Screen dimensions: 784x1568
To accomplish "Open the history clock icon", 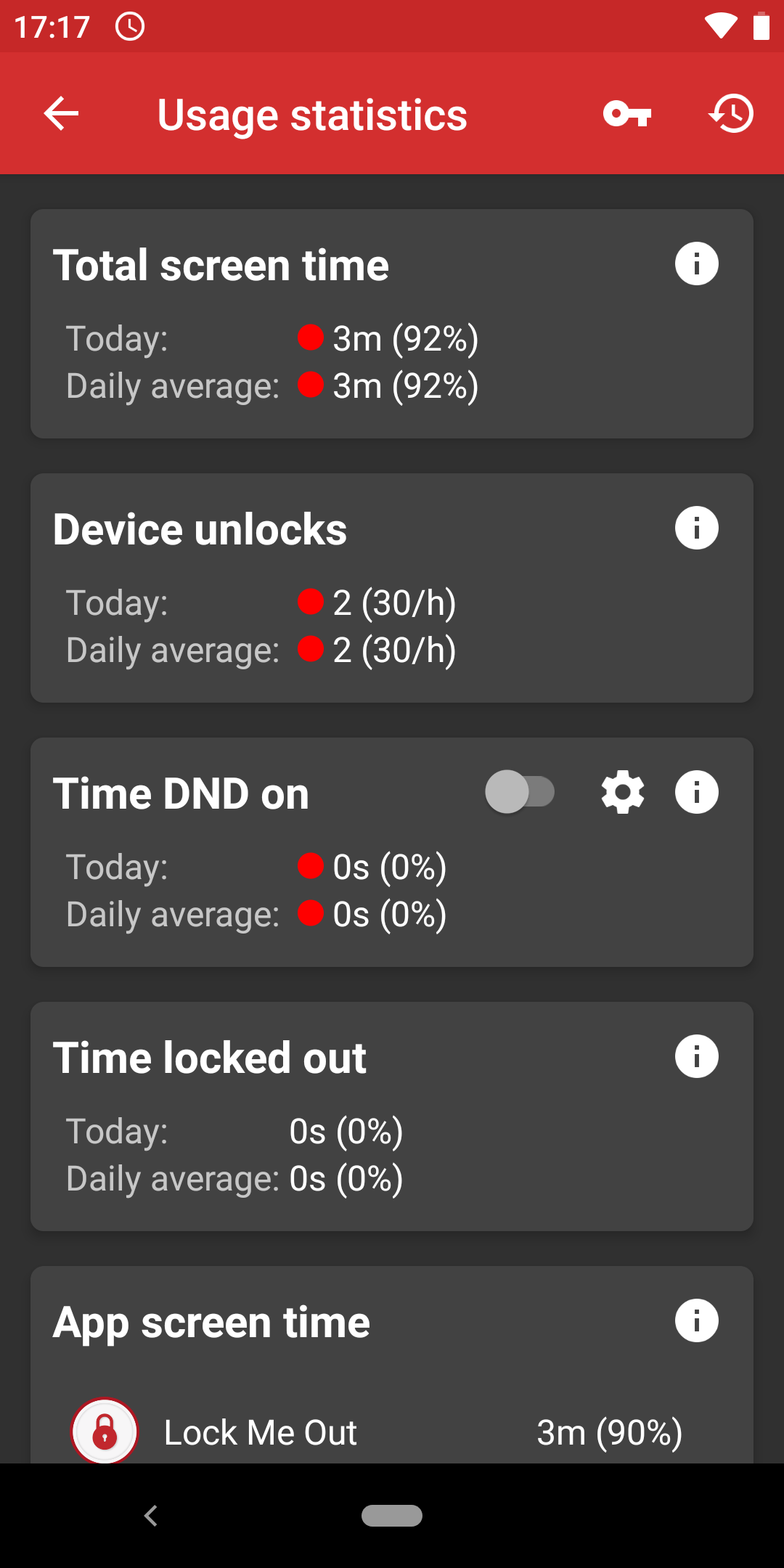I will coord(732,114).
